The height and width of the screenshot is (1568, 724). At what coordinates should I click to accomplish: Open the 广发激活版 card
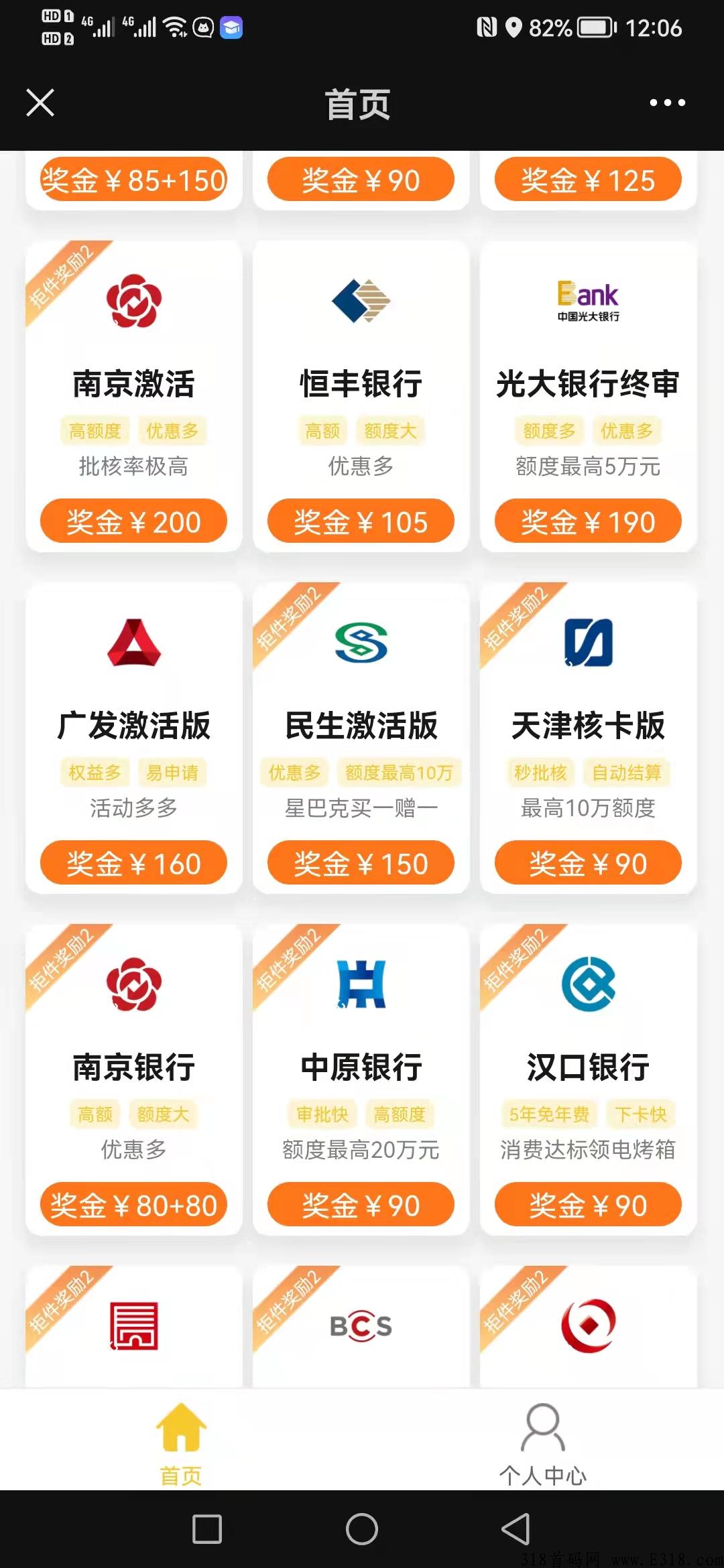pos(133,738)
